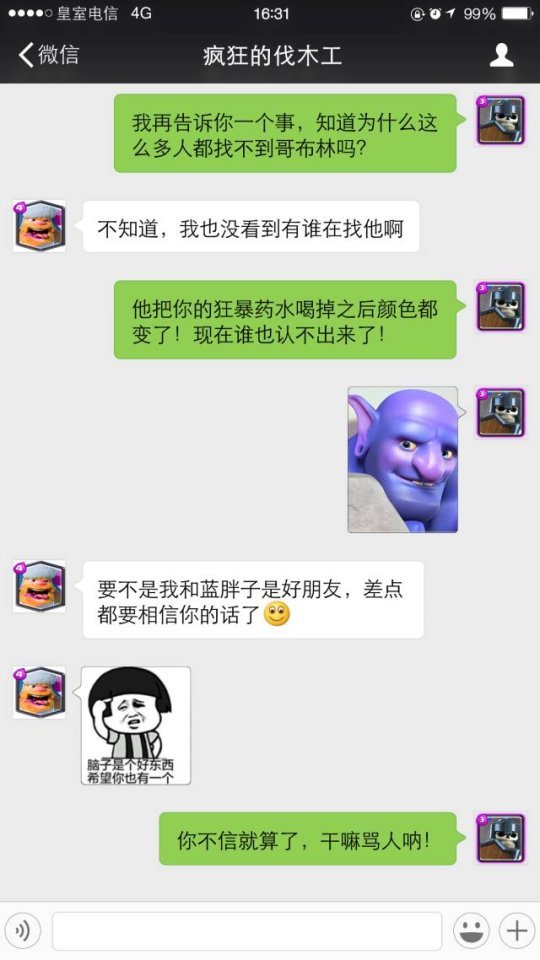This screenshot has height=960, width=540.
Task: Open the contact profile icon in header
Action: click(x=501, y=55)
